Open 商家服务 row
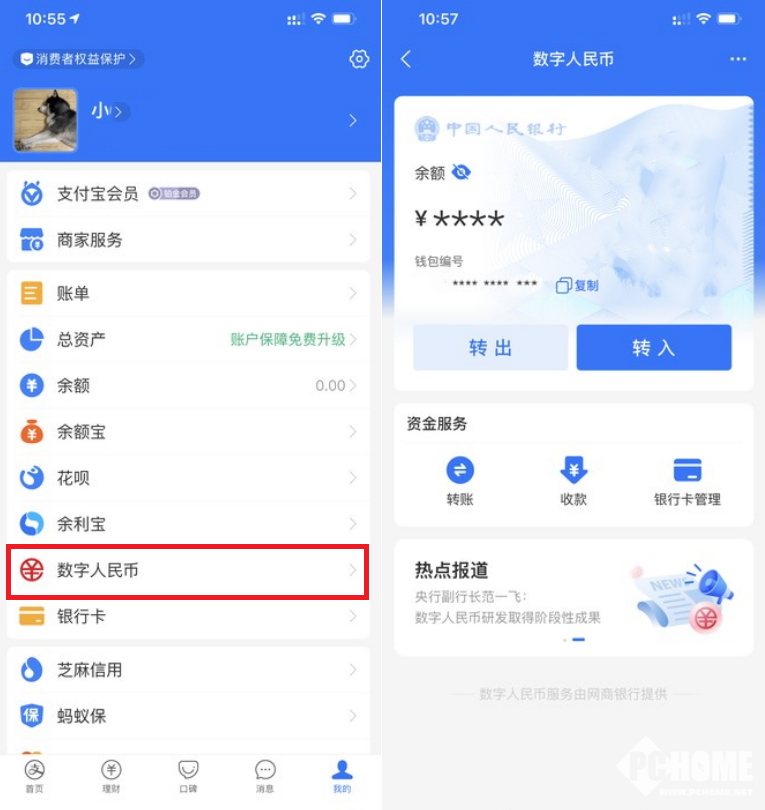The width and height of the screenshot is (765, 810). click(188, 240)
